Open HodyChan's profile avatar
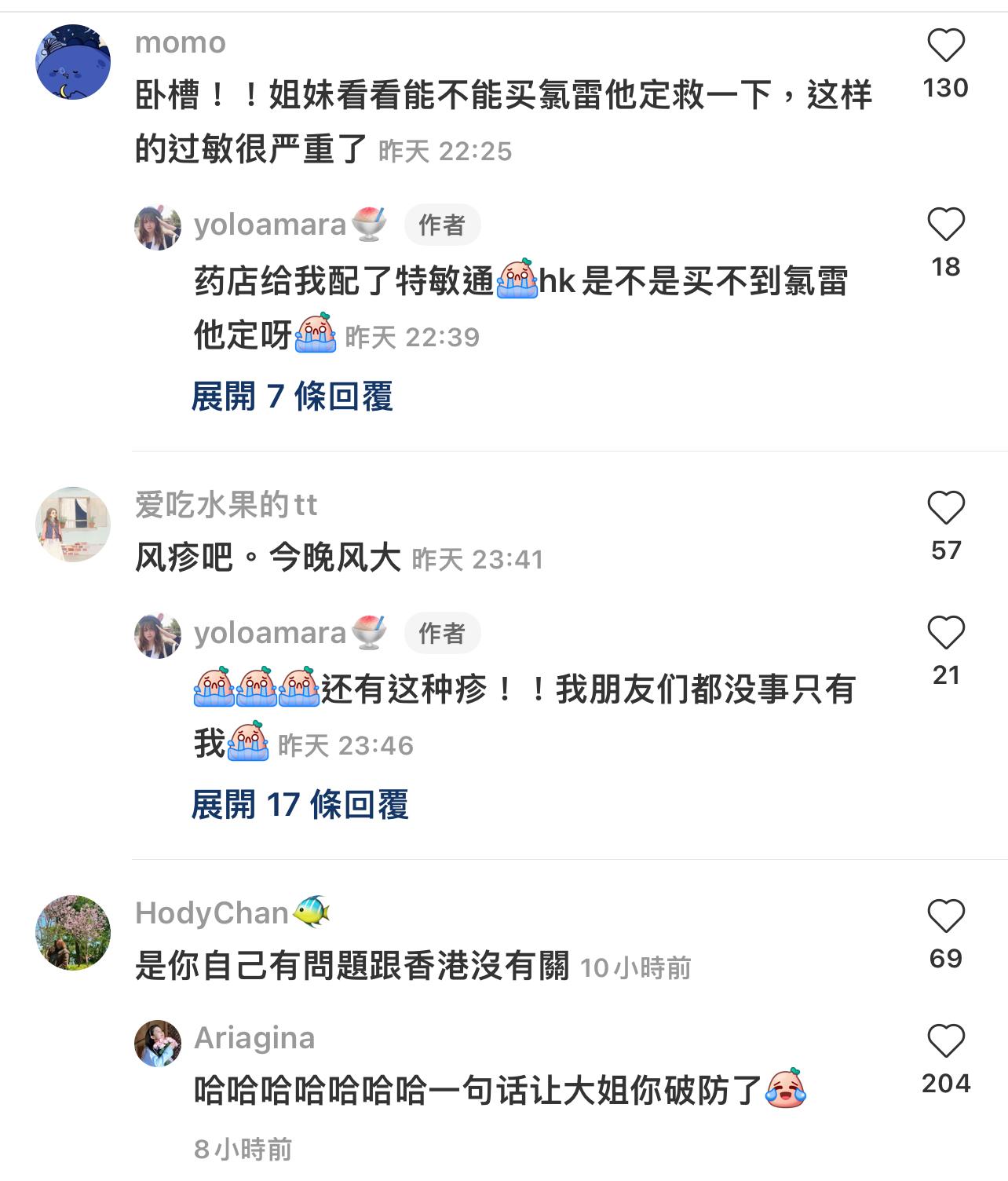Viewport: 1008px width, 1181px height. click(73, 933)
